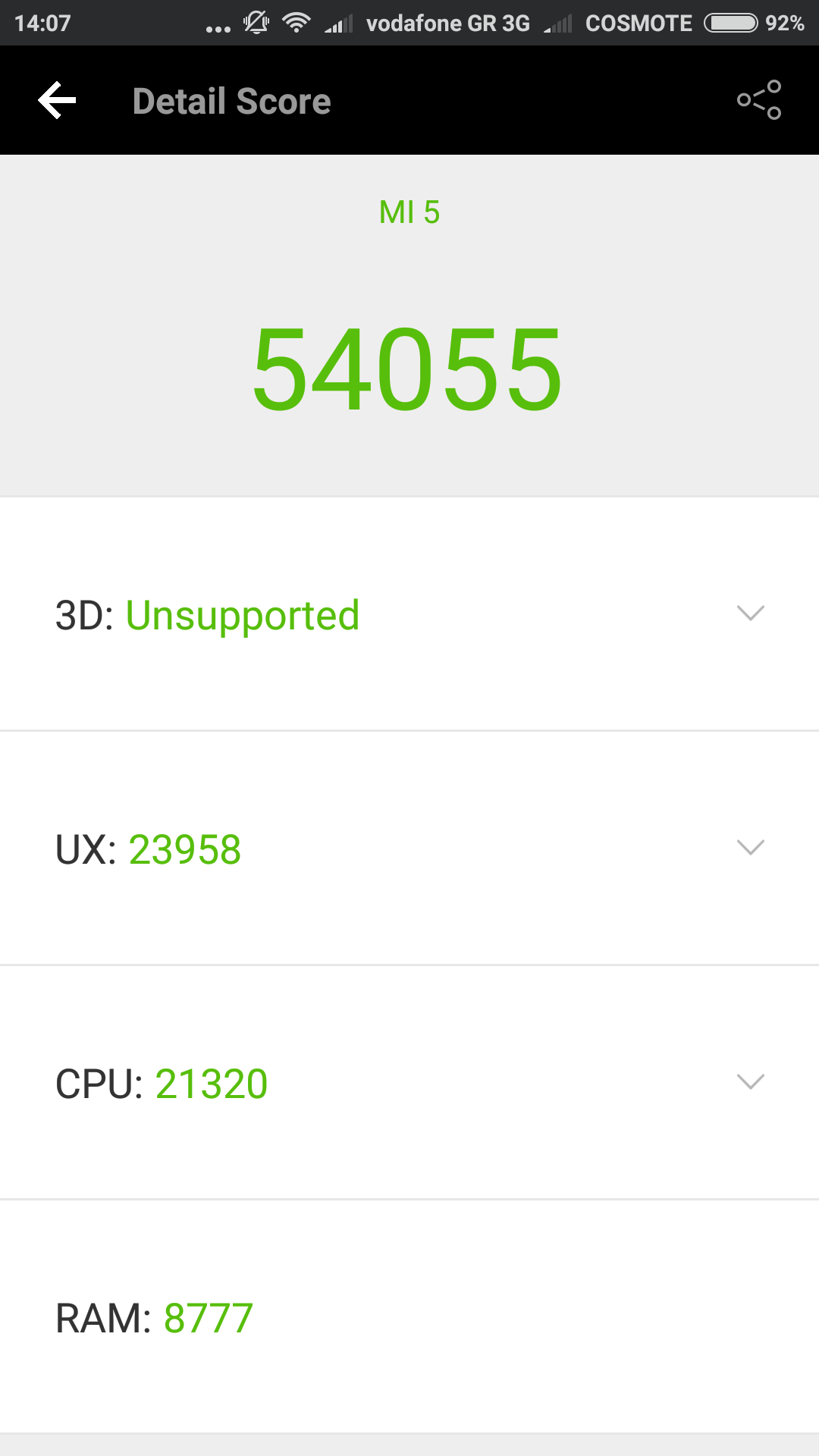Expand the CPU score breakdown
Viewport: 819px width, 1456px height.
point(750,1082)
